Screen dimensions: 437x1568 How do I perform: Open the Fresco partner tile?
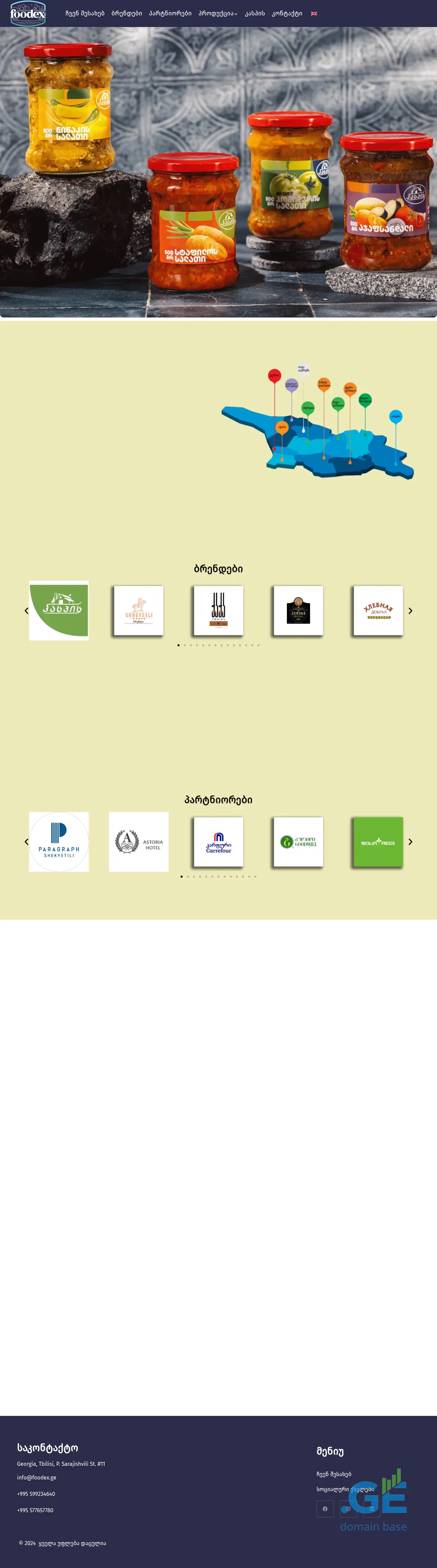click(x=378, y=842)
